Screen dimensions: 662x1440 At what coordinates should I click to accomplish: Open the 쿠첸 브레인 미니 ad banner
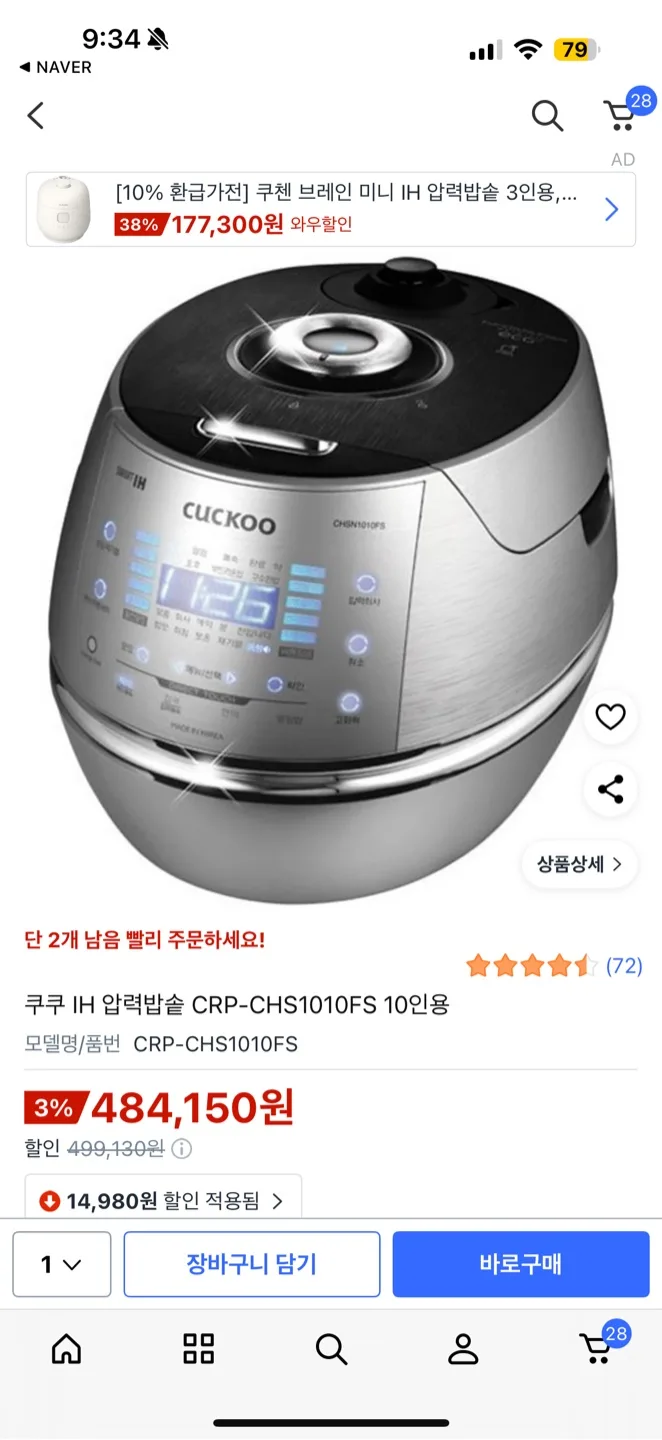330,209
